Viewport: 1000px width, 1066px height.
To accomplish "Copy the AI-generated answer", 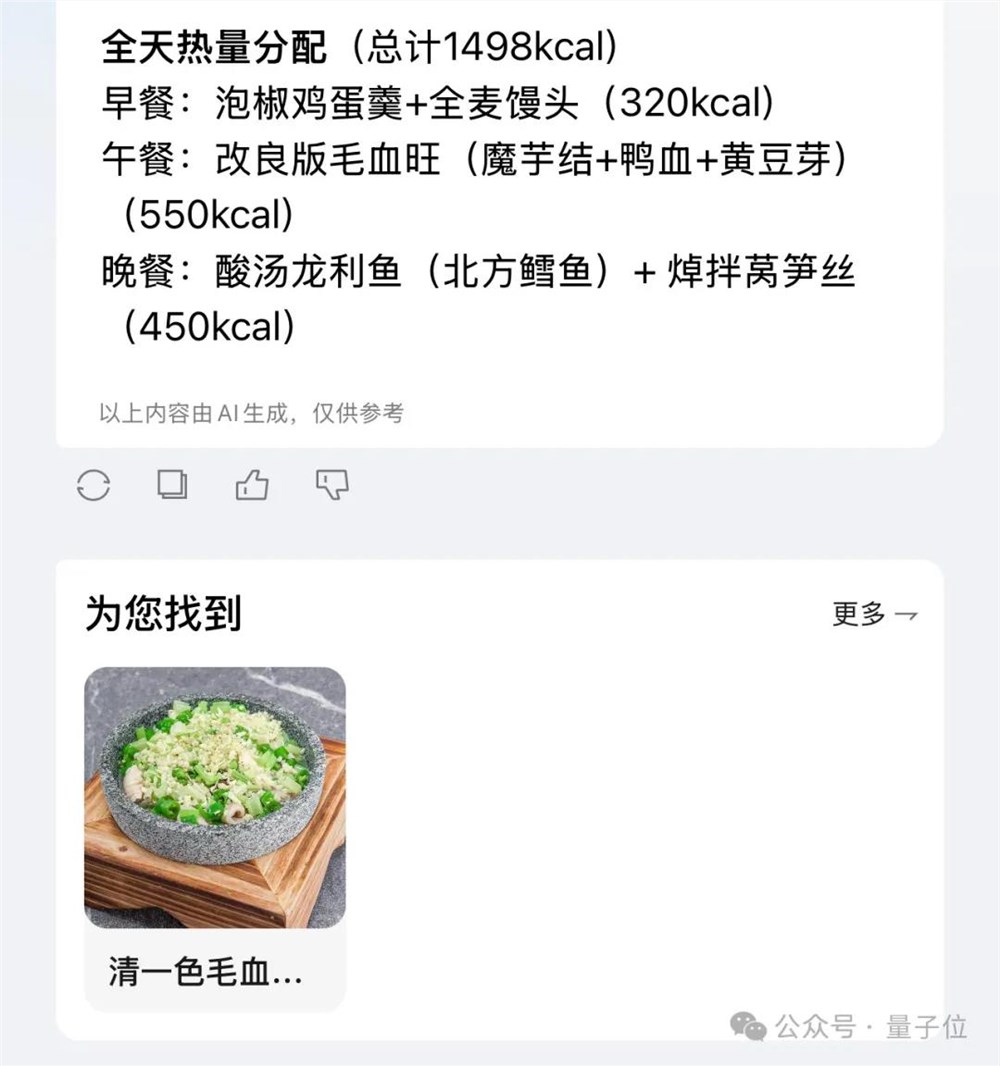I will pos(172,485).
